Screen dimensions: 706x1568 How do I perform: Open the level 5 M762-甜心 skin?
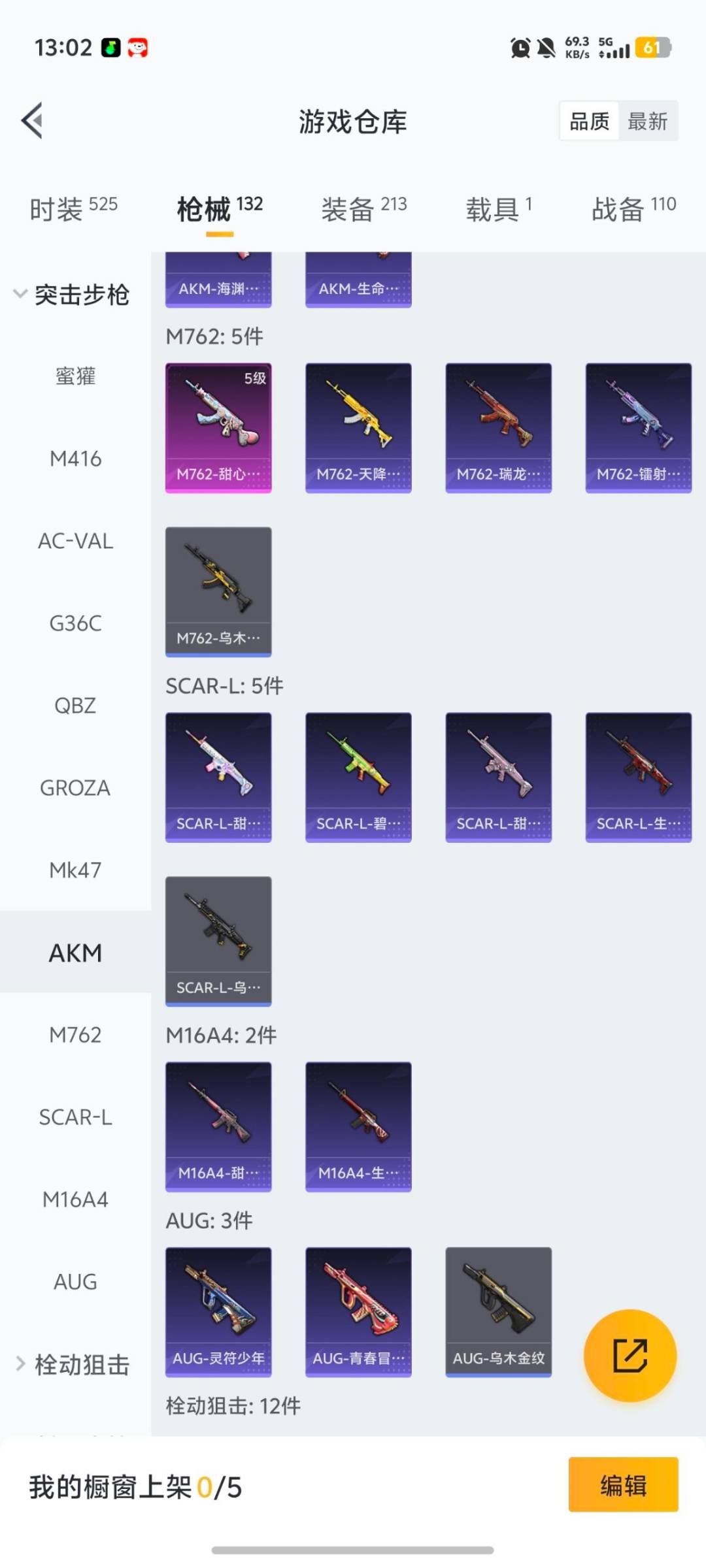[218, 427]
